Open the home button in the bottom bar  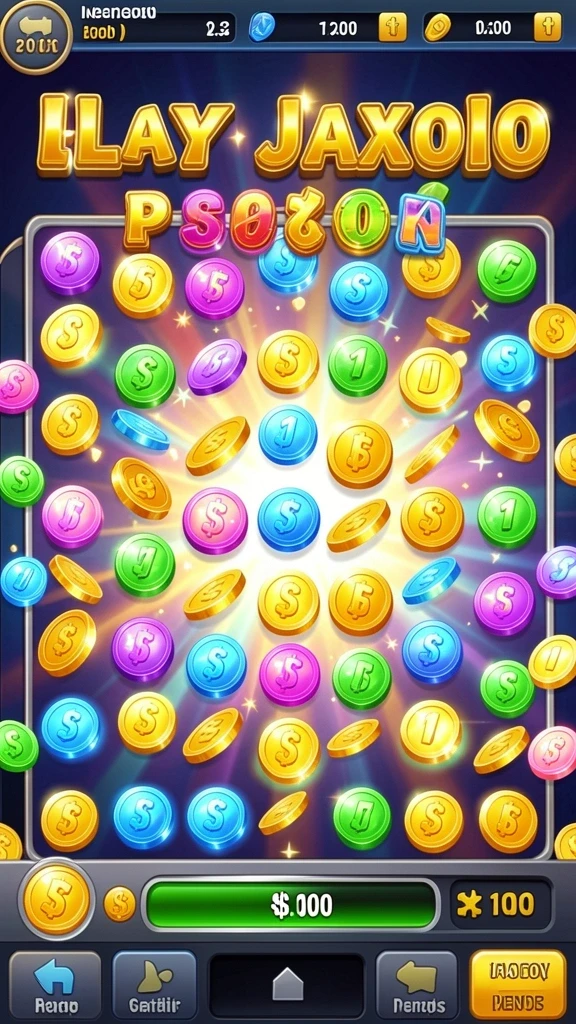[287, 985]
